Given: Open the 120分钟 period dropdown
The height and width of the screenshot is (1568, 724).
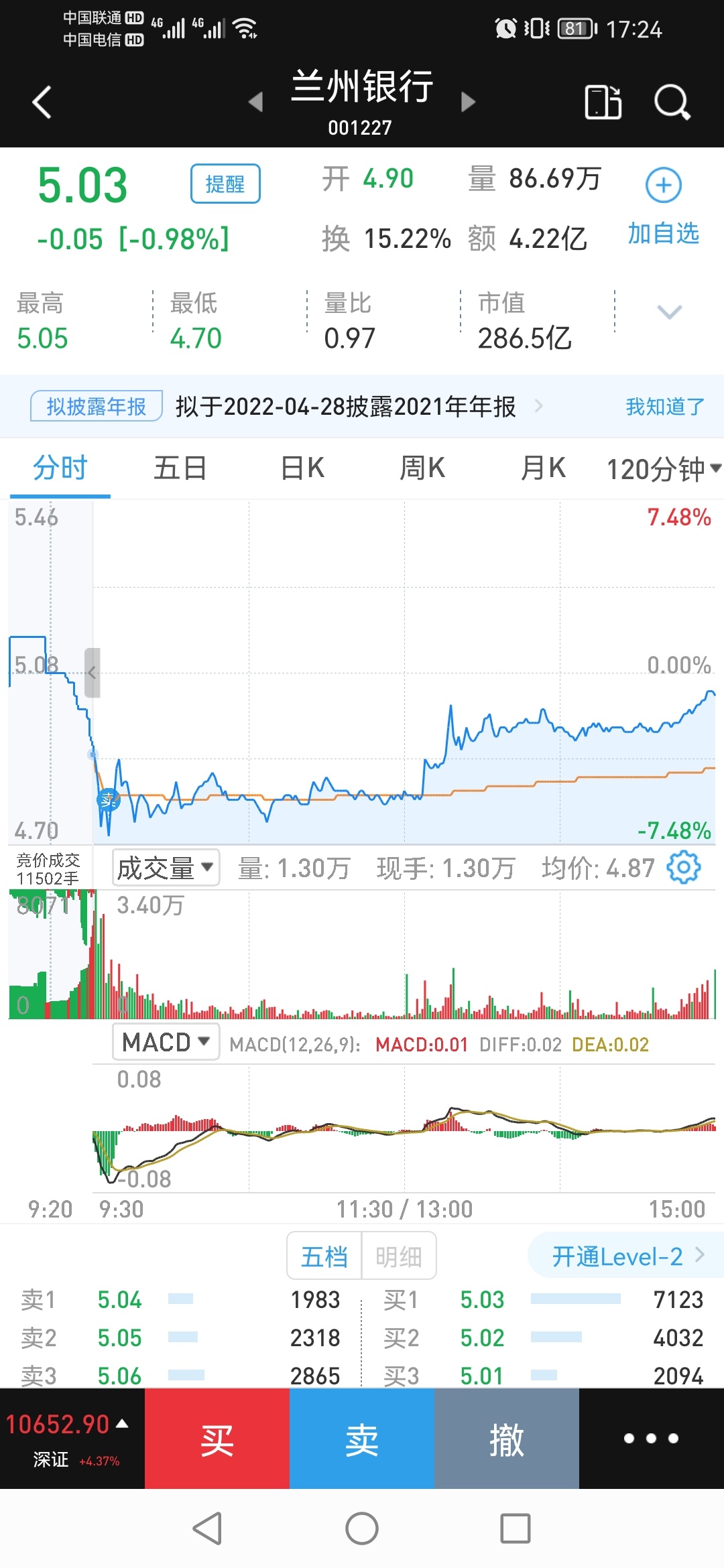Looking at the screenshot, I should pyautogui.click(x=664, y=469).
